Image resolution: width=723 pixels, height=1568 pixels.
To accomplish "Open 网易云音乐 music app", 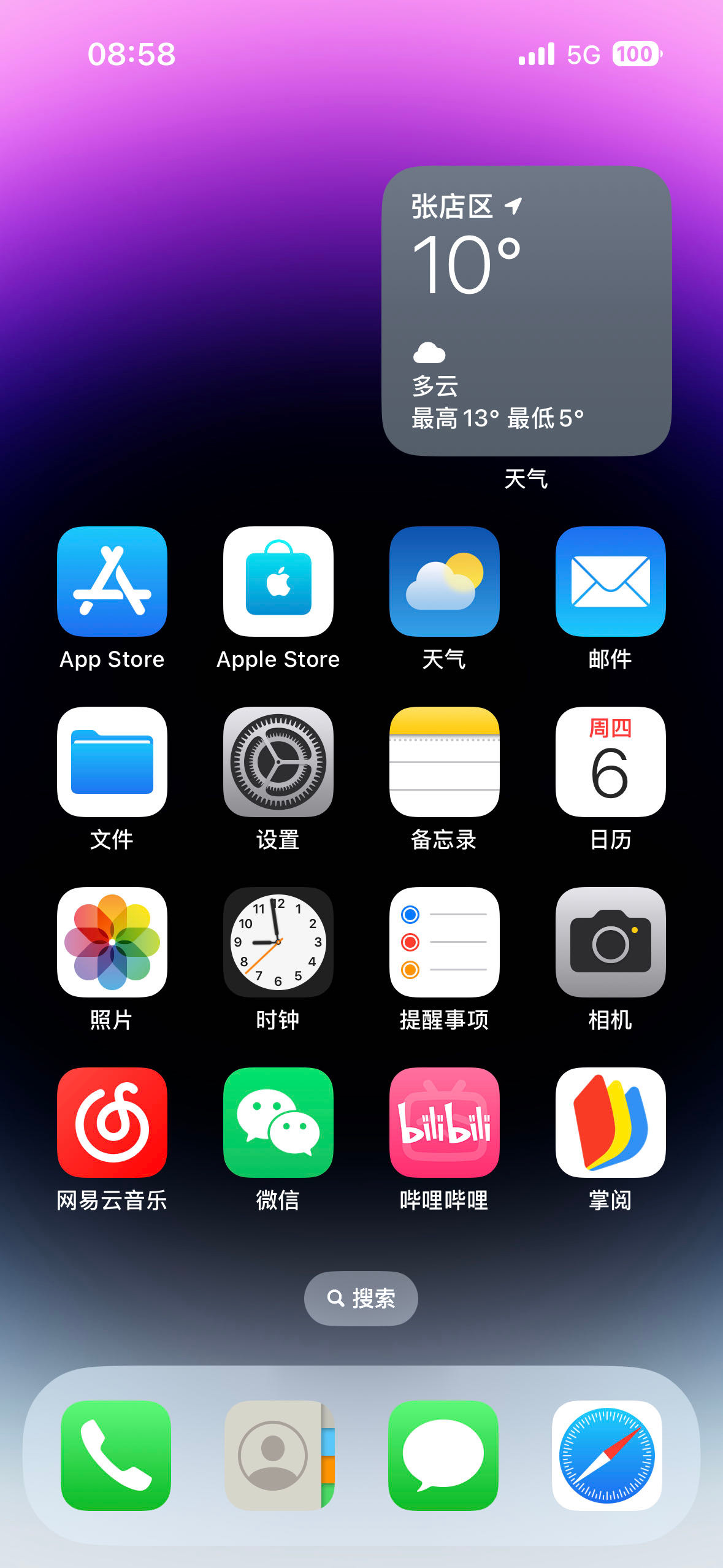I will pyautogui.click(x=112, y=1122).
